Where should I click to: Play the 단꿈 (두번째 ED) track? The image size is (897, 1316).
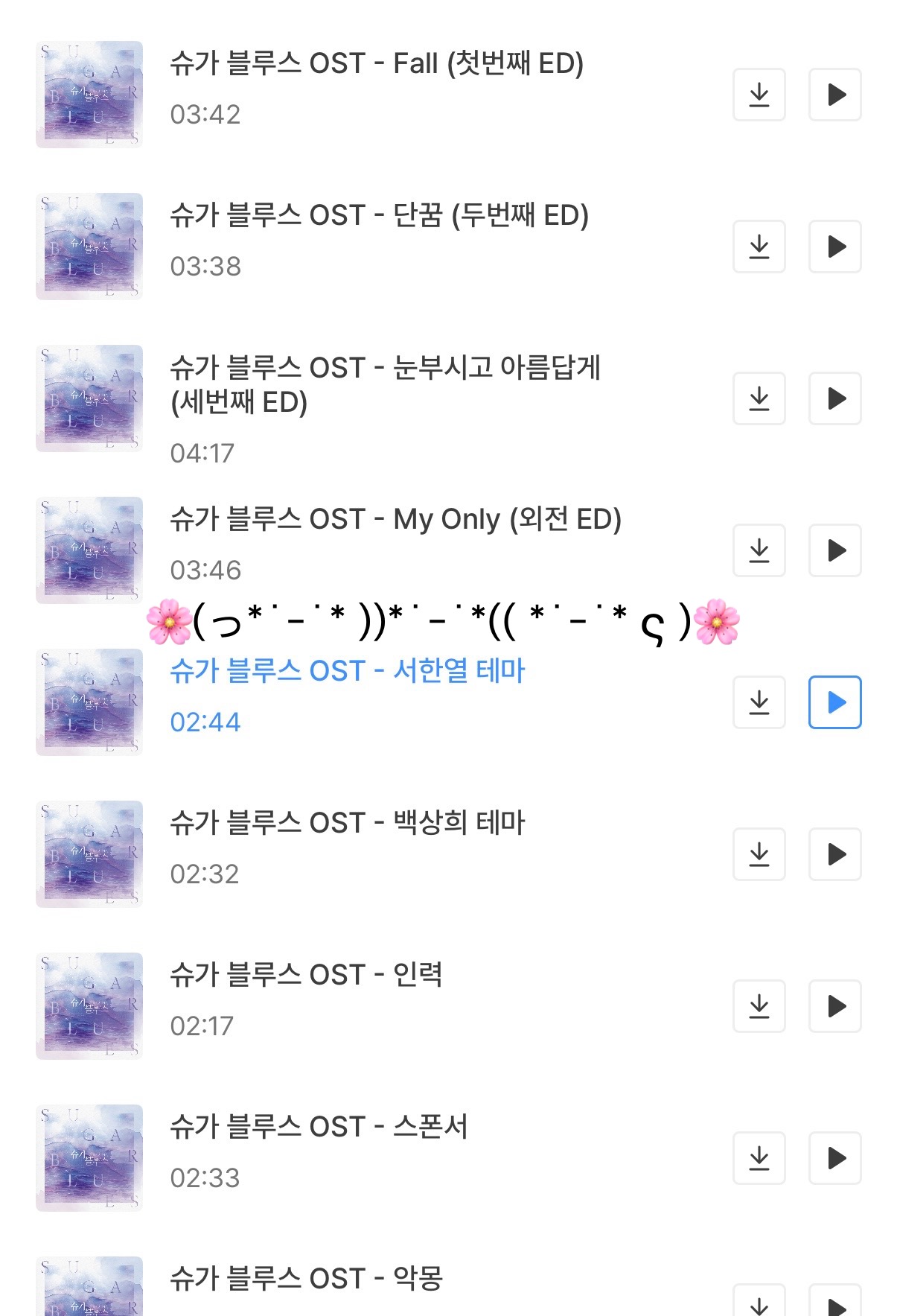pyautogui.click(x=834, y=247)
